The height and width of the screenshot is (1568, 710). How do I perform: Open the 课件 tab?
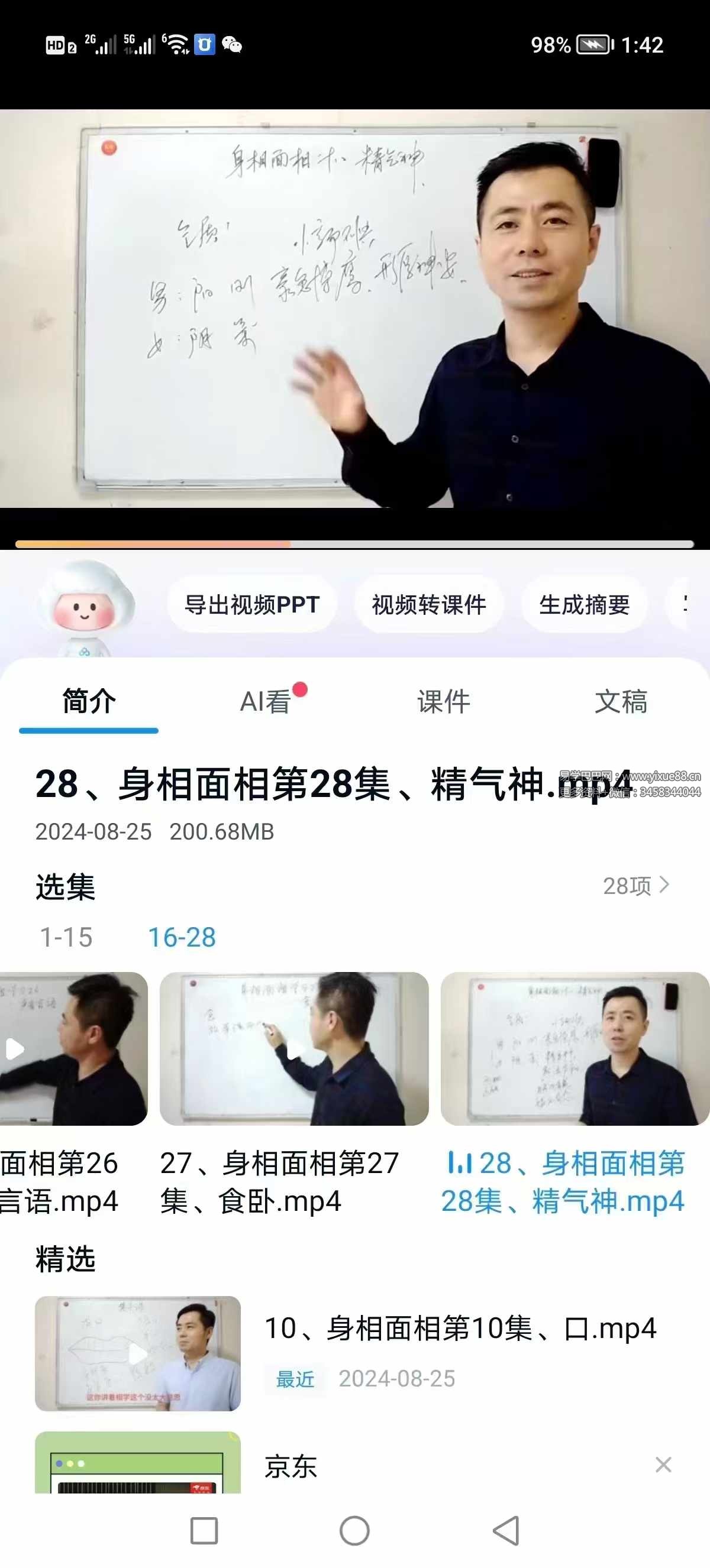(443, 701)
